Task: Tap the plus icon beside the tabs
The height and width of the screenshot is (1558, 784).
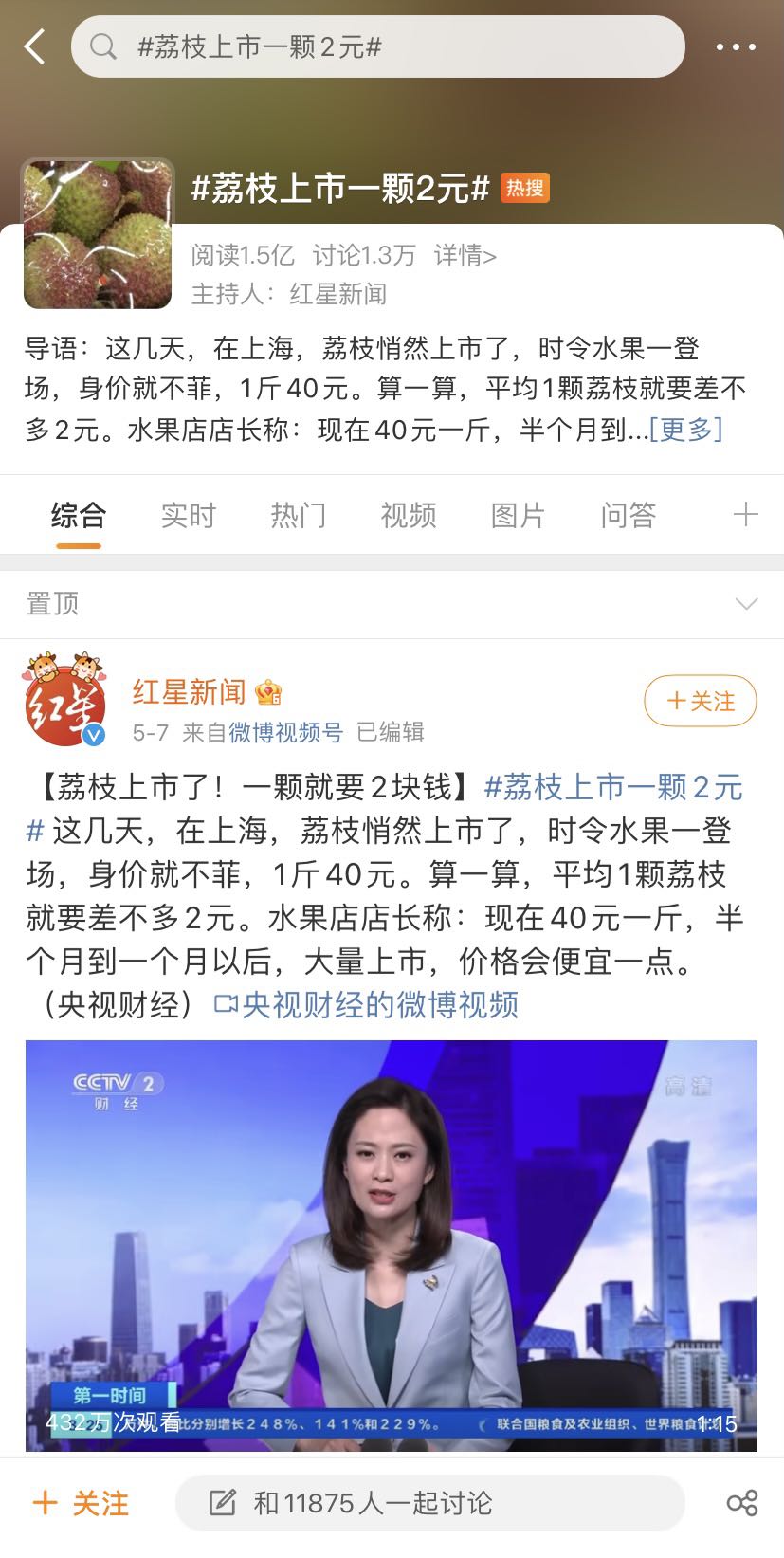Action: pyautogui.click(x=745, y=515)
